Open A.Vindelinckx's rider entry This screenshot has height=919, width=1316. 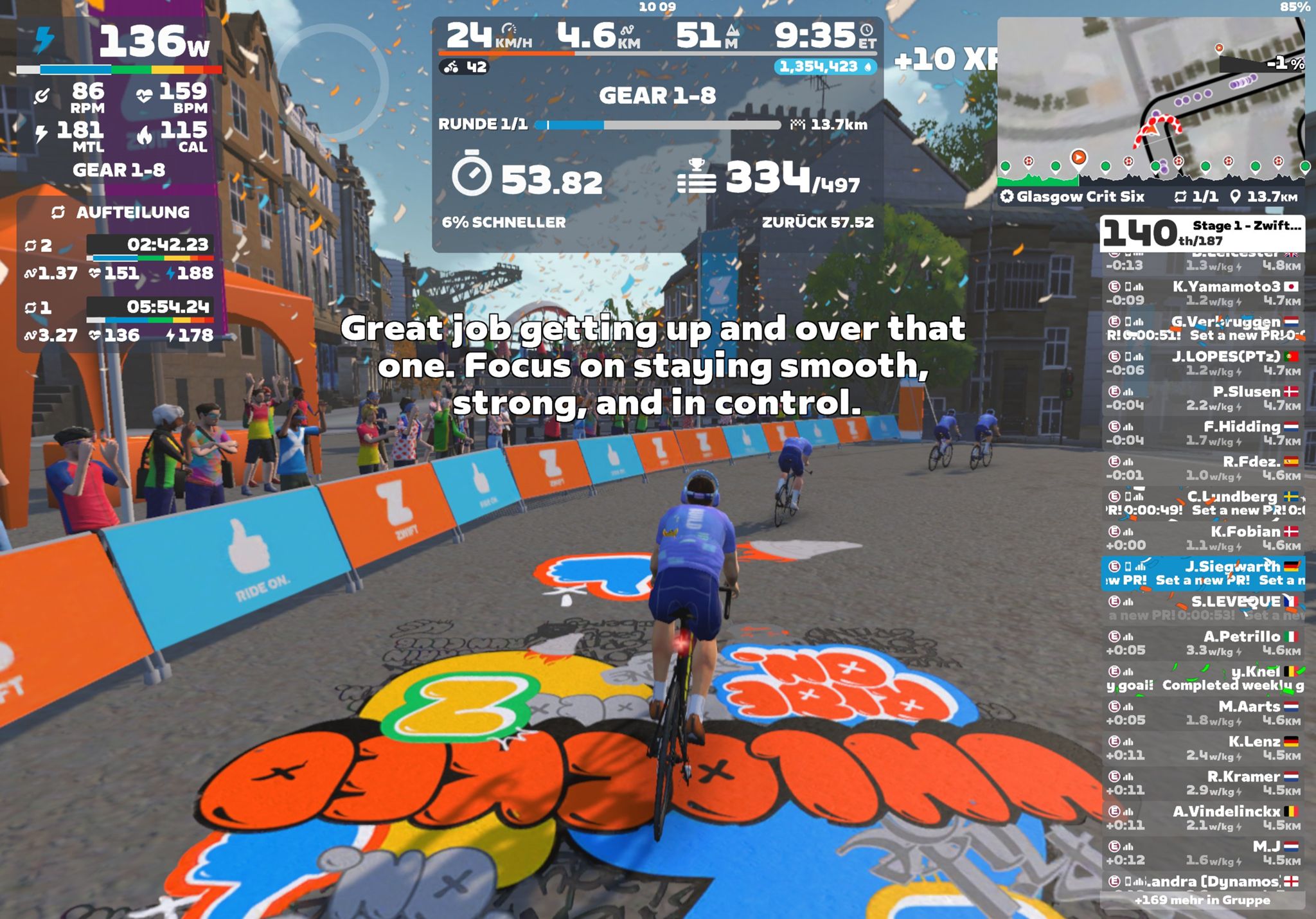click(1203, 817)
